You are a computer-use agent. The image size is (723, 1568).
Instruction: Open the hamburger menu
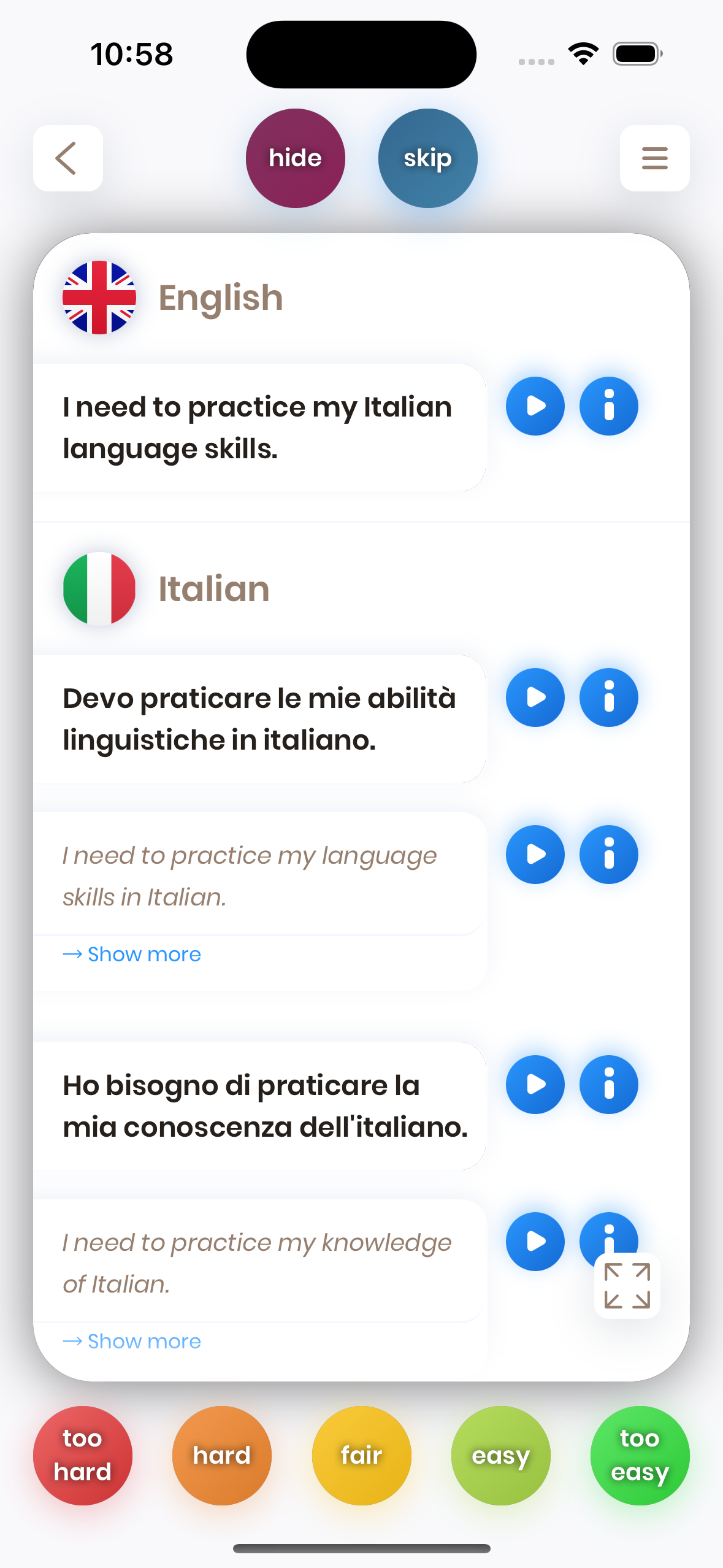654,158
